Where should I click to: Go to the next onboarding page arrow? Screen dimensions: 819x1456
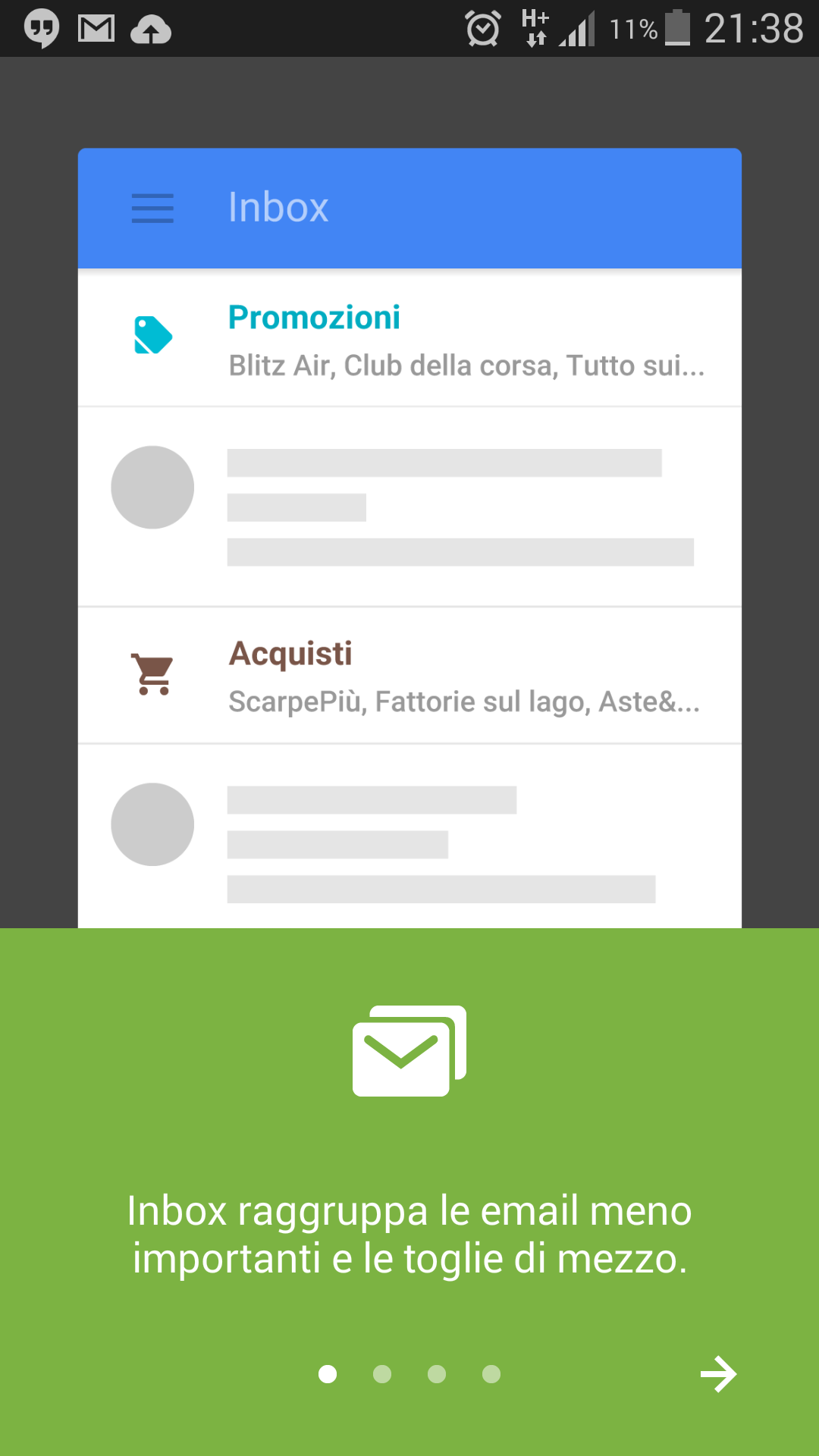[718, 1374]
